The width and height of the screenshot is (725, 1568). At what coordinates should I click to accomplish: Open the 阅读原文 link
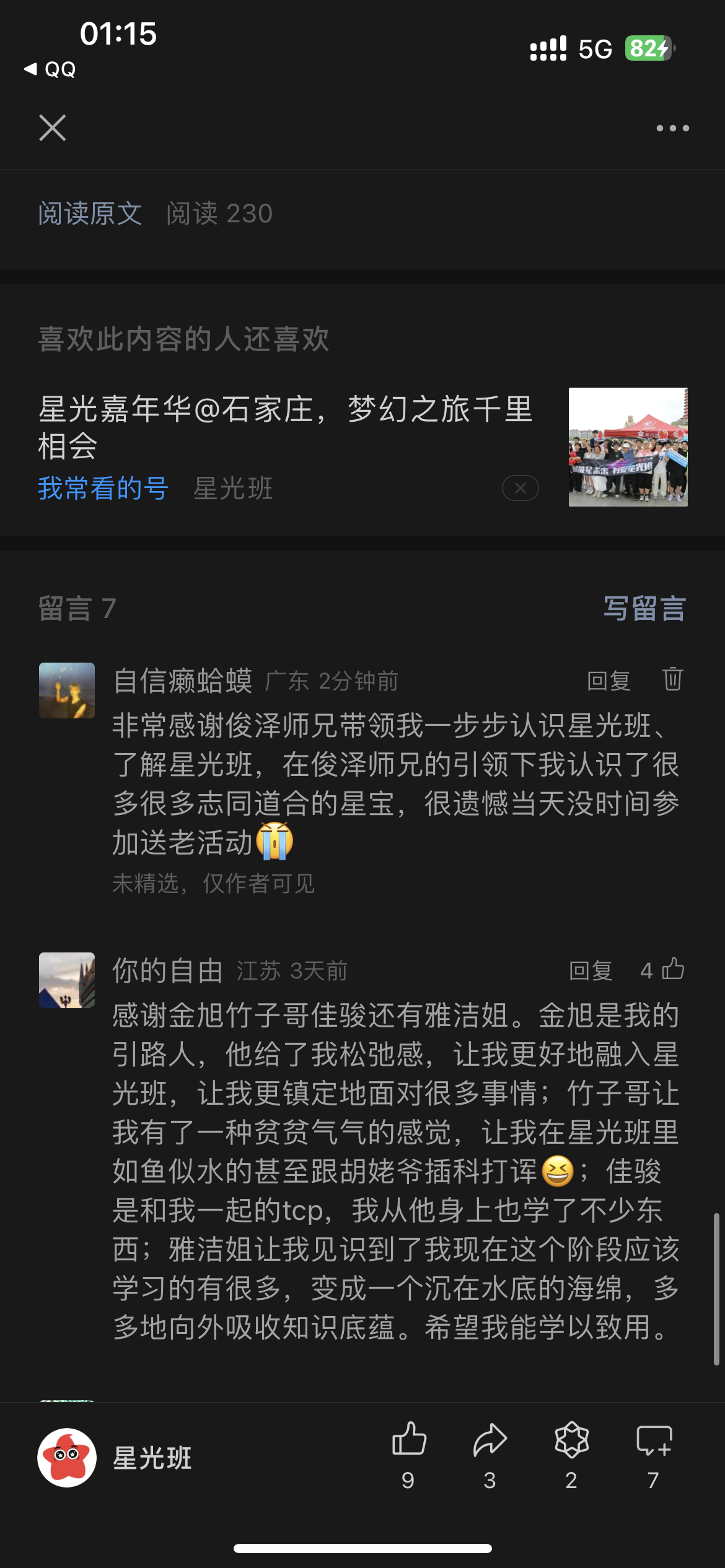click(x=90, y=214)
